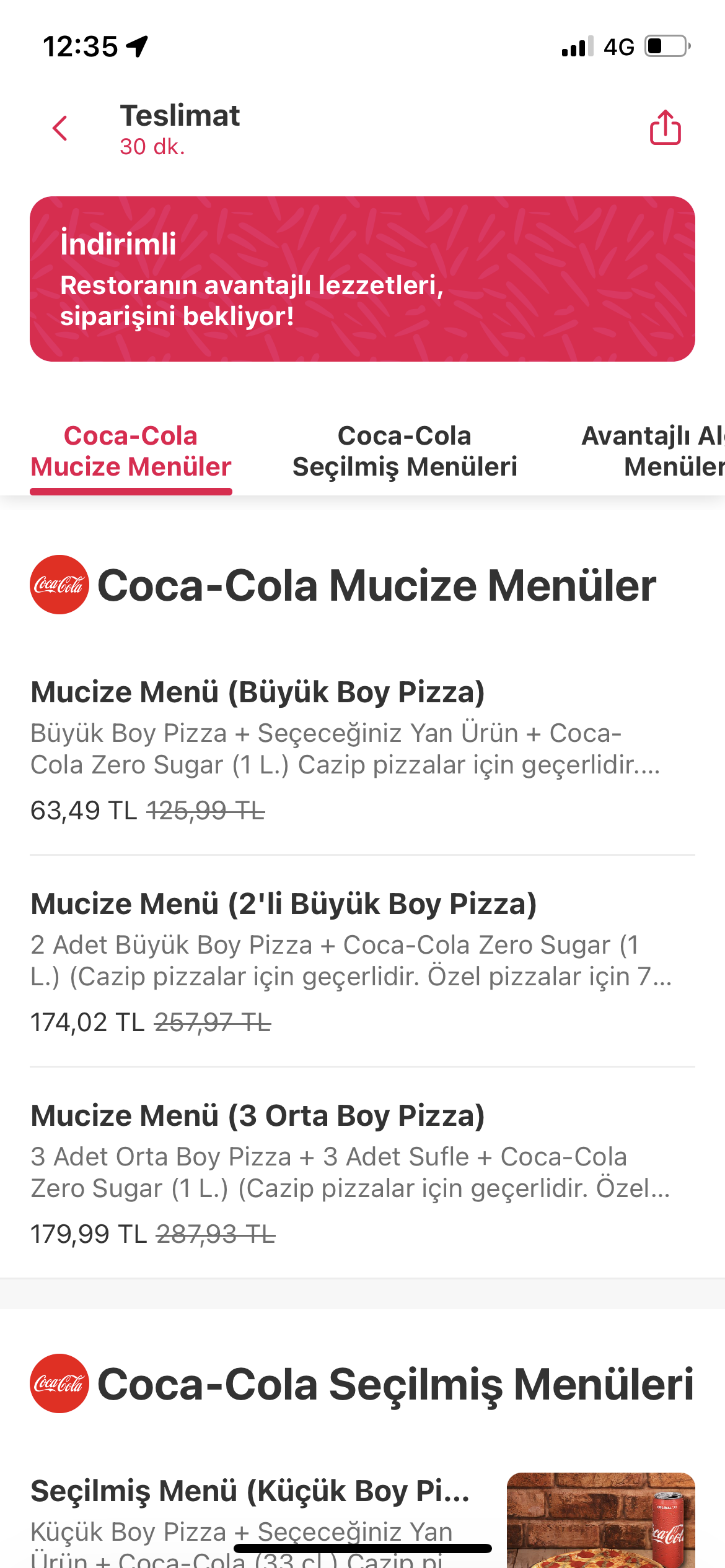Share this restaurant page

tap(665, 128)
